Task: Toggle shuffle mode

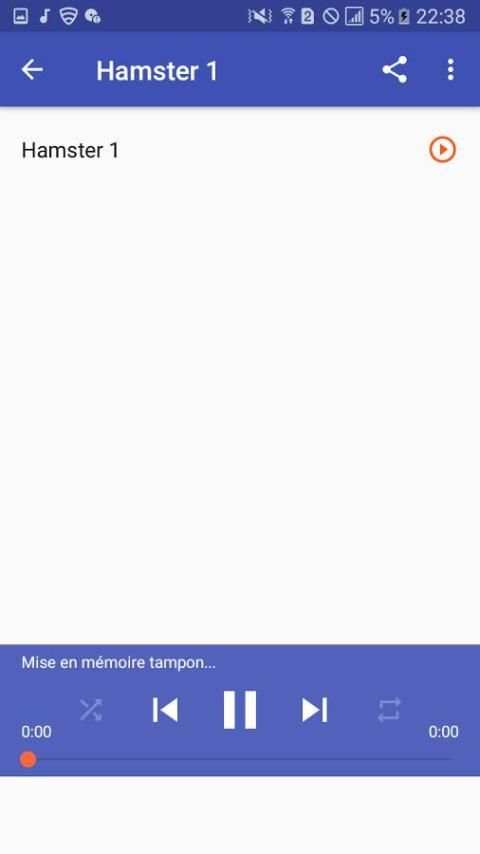Action: (91, 710)
